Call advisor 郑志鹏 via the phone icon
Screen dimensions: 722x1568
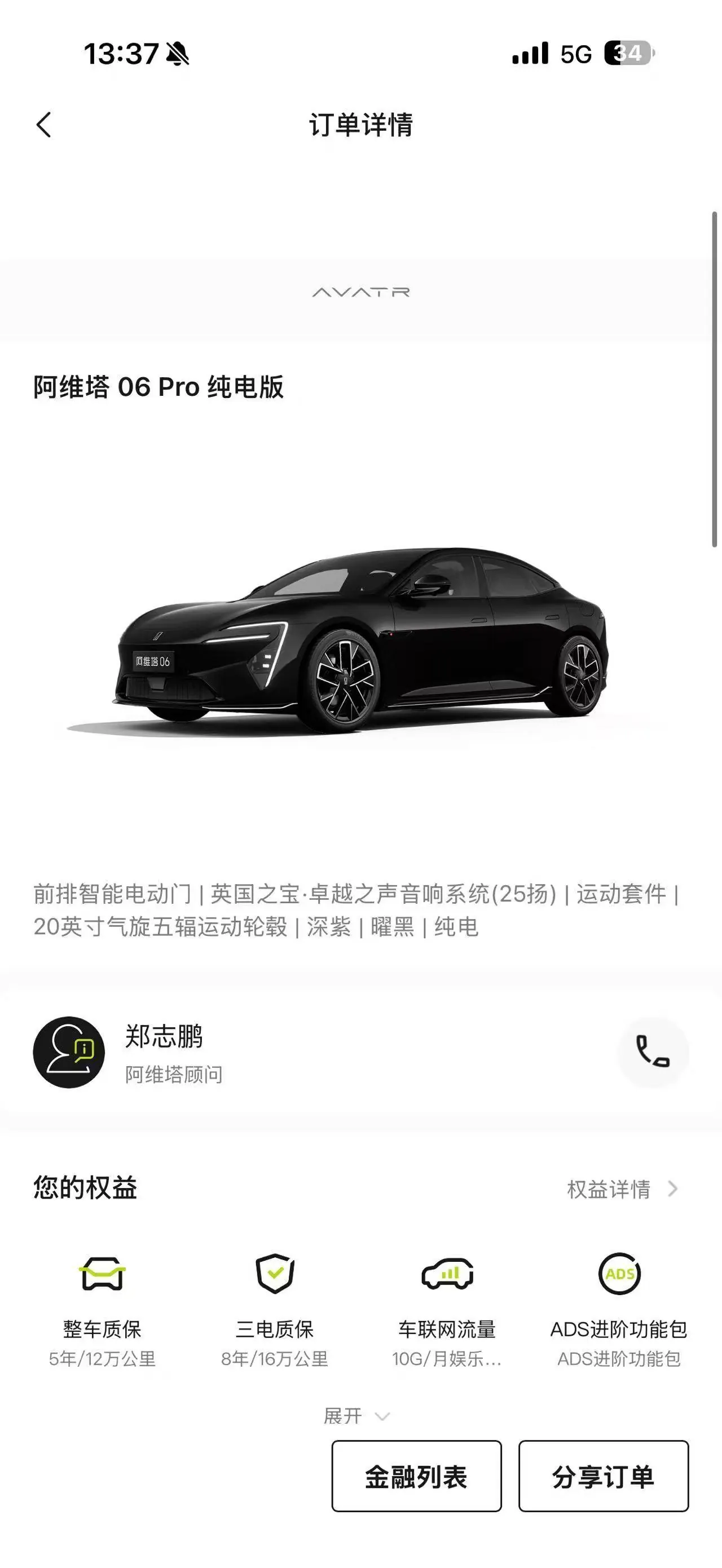click(653, 1051)
